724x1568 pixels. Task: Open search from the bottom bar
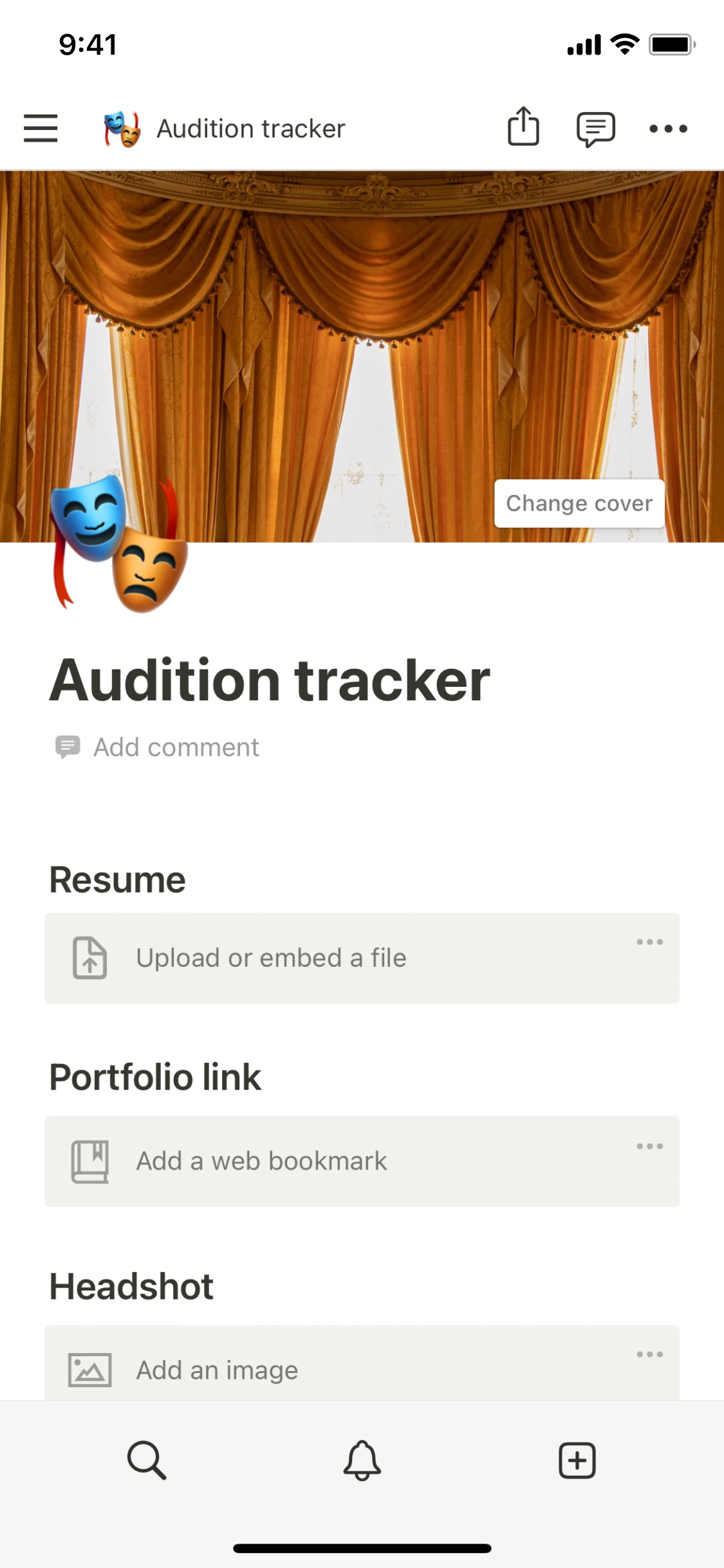[x=147, y=1460]
